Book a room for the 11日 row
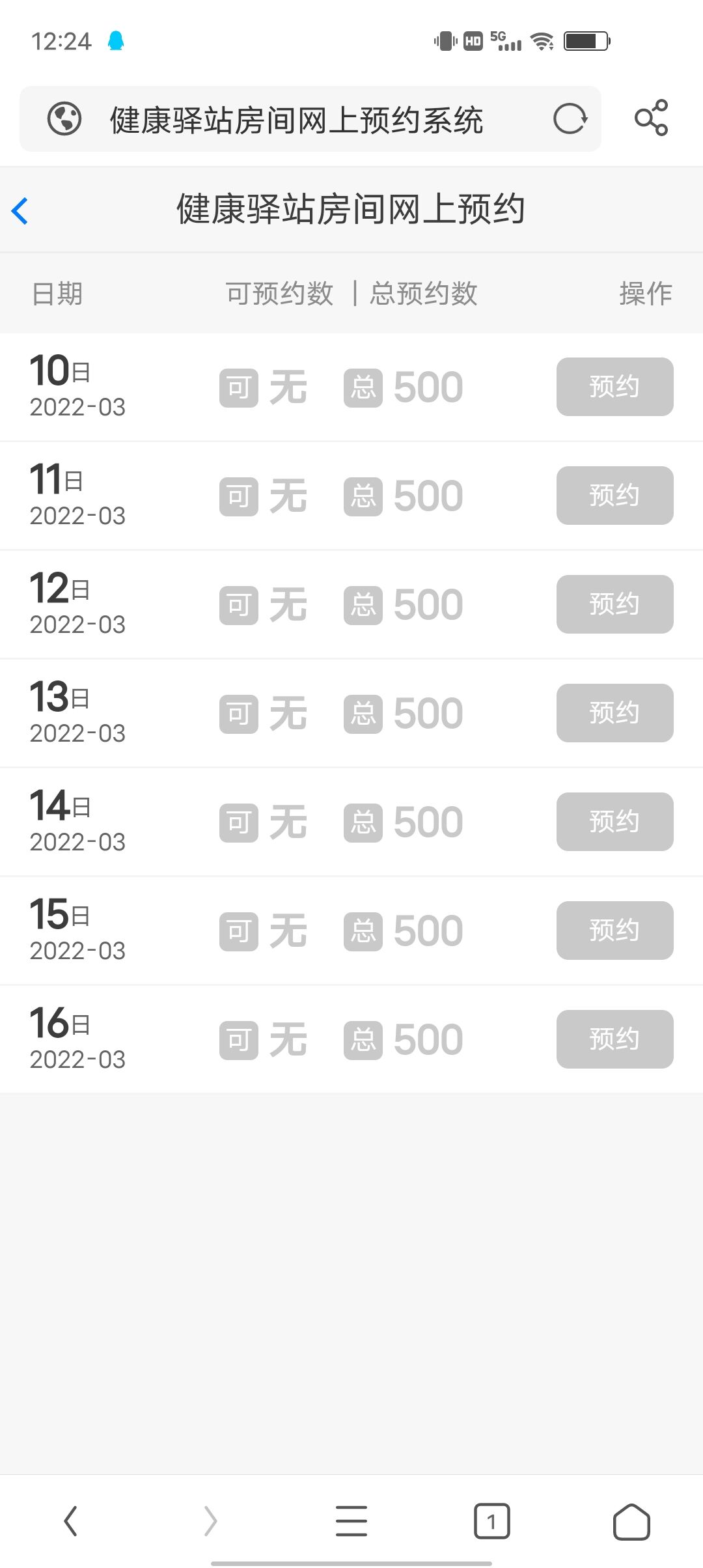Viewport: 703px width, 1568px height. tap(614, 496)
